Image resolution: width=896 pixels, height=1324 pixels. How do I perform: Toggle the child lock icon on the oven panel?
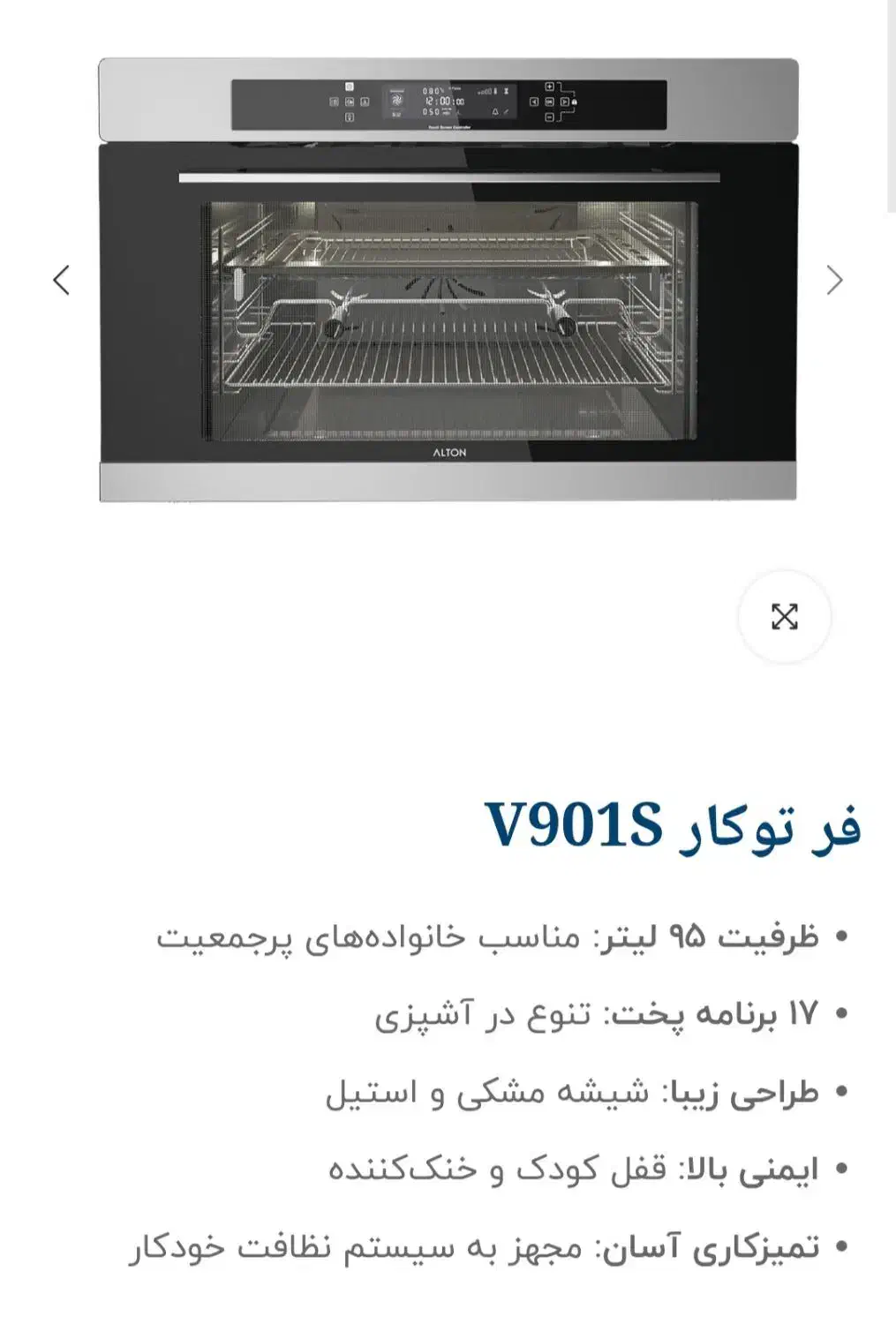(x=576, y=102)
